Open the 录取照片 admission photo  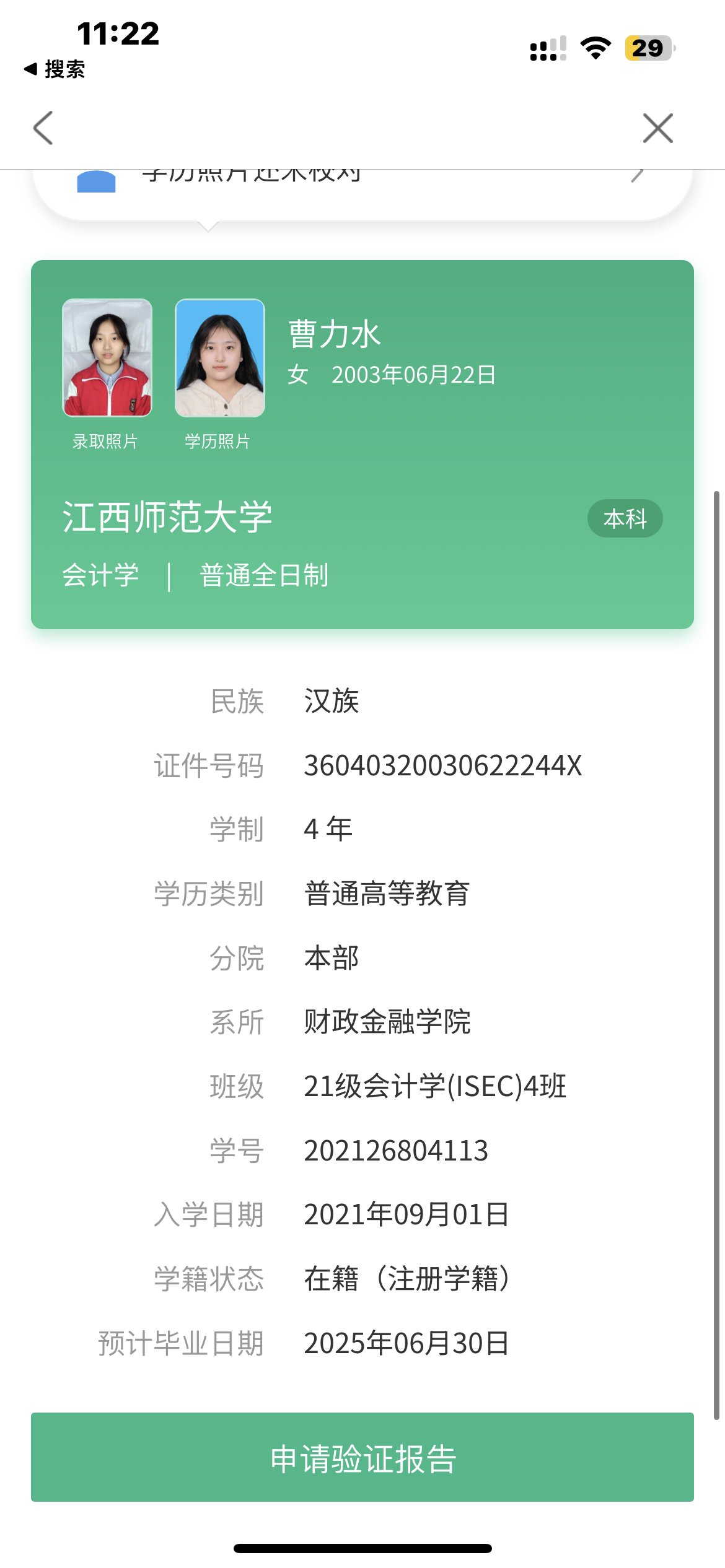[x=107, y=358]
